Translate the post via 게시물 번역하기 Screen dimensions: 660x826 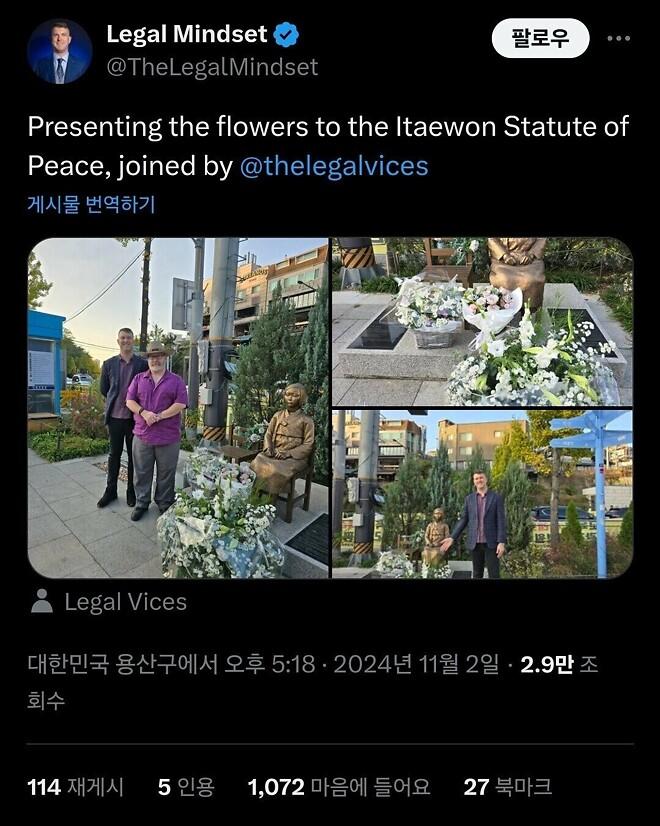[91, 205]
